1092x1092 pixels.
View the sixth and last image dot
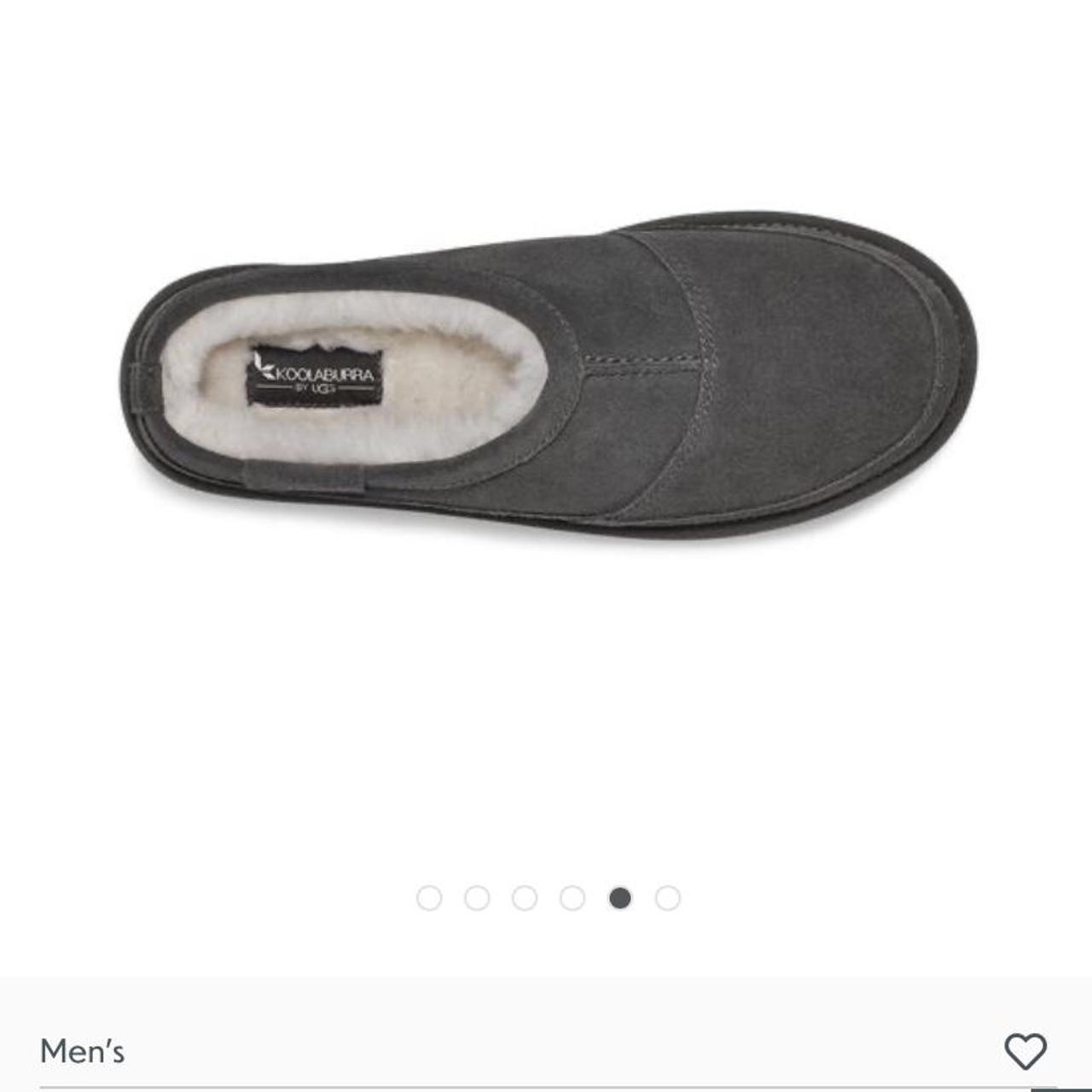[x=668, y=897]
